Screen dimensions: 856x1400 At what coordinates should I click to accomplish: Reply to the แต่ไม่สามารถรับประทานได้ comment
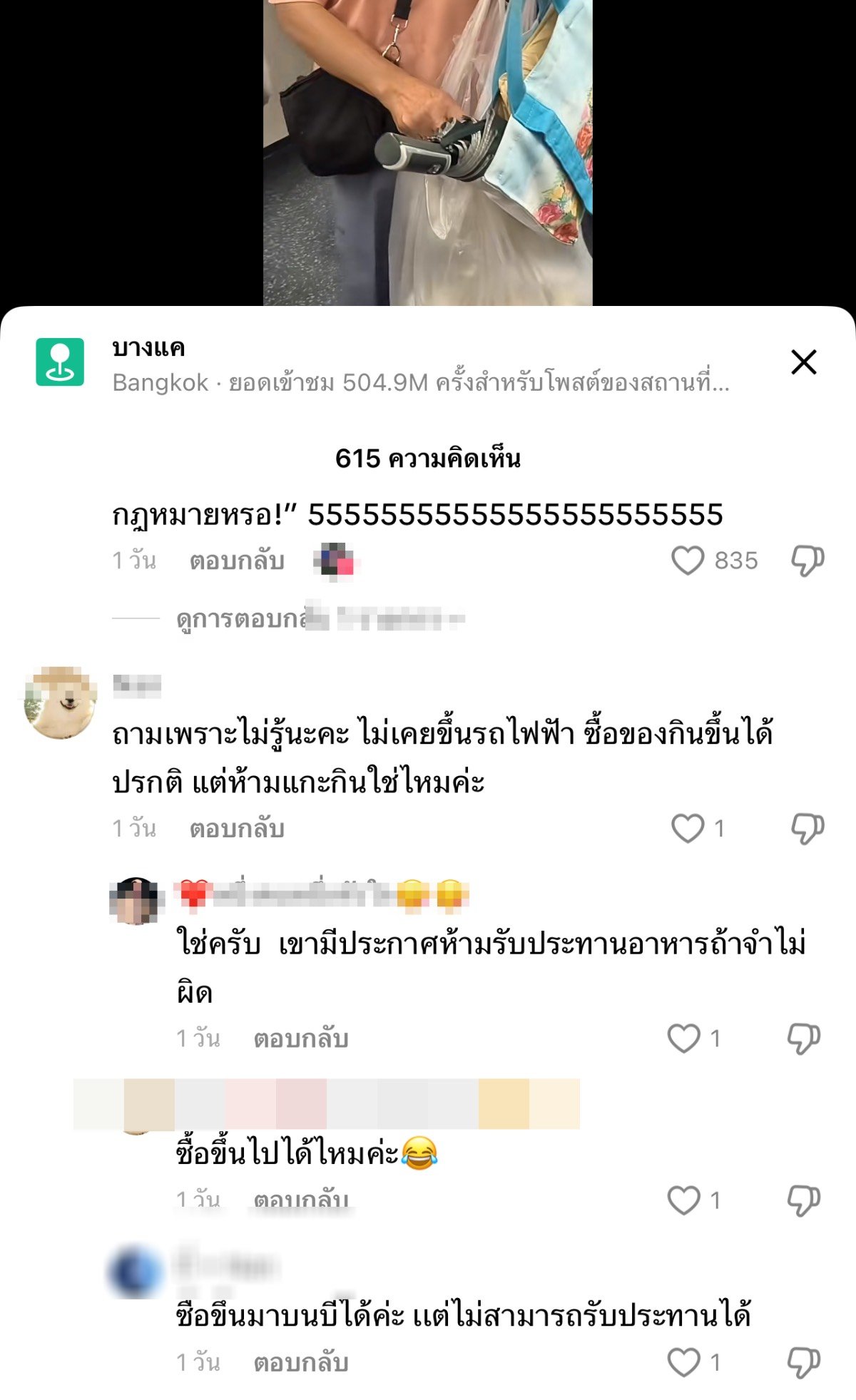pos(301,1363)
